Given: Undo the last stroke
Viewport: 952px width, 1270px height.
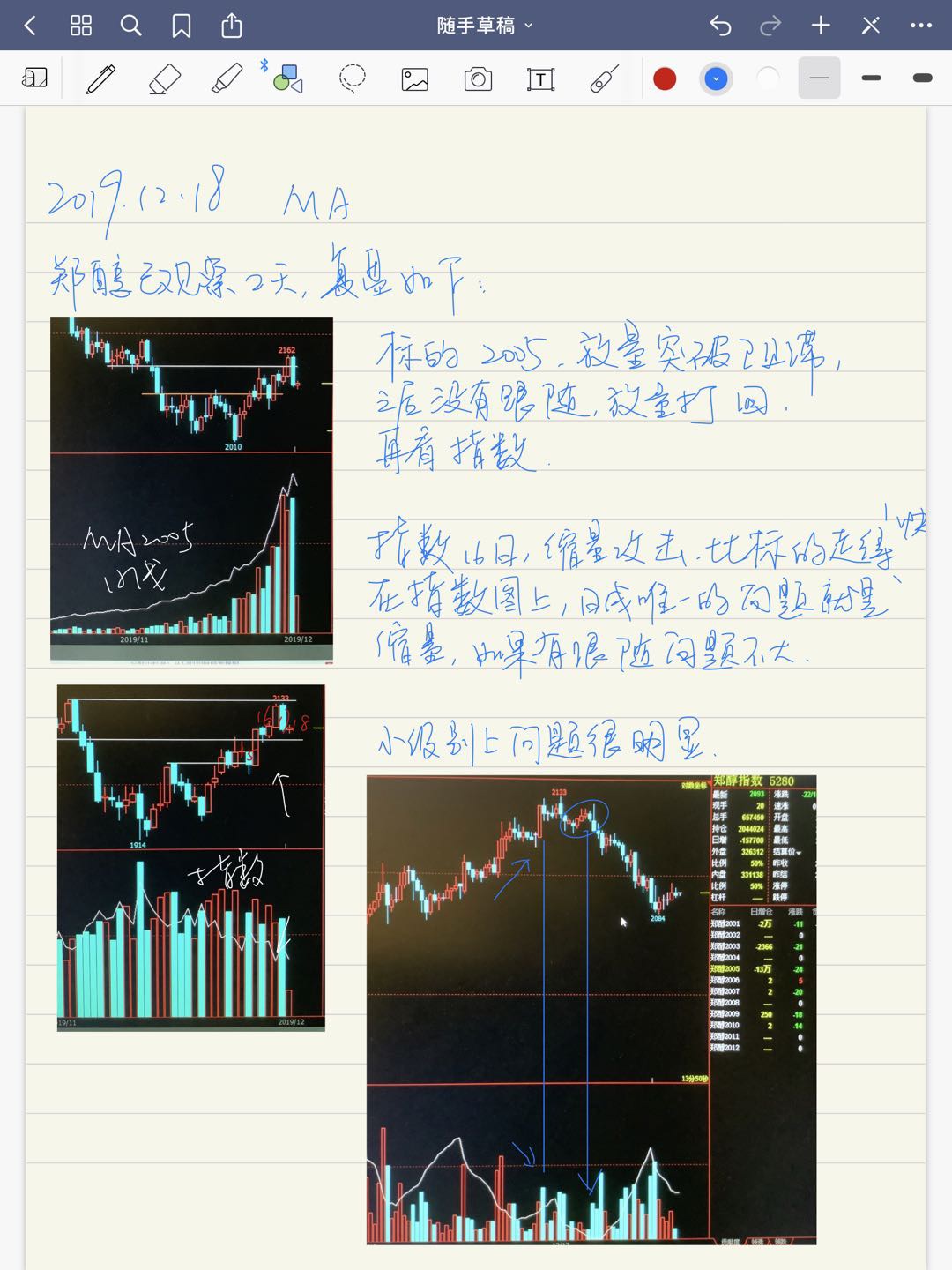Looking at the screenshot, I should coord(720,26).
